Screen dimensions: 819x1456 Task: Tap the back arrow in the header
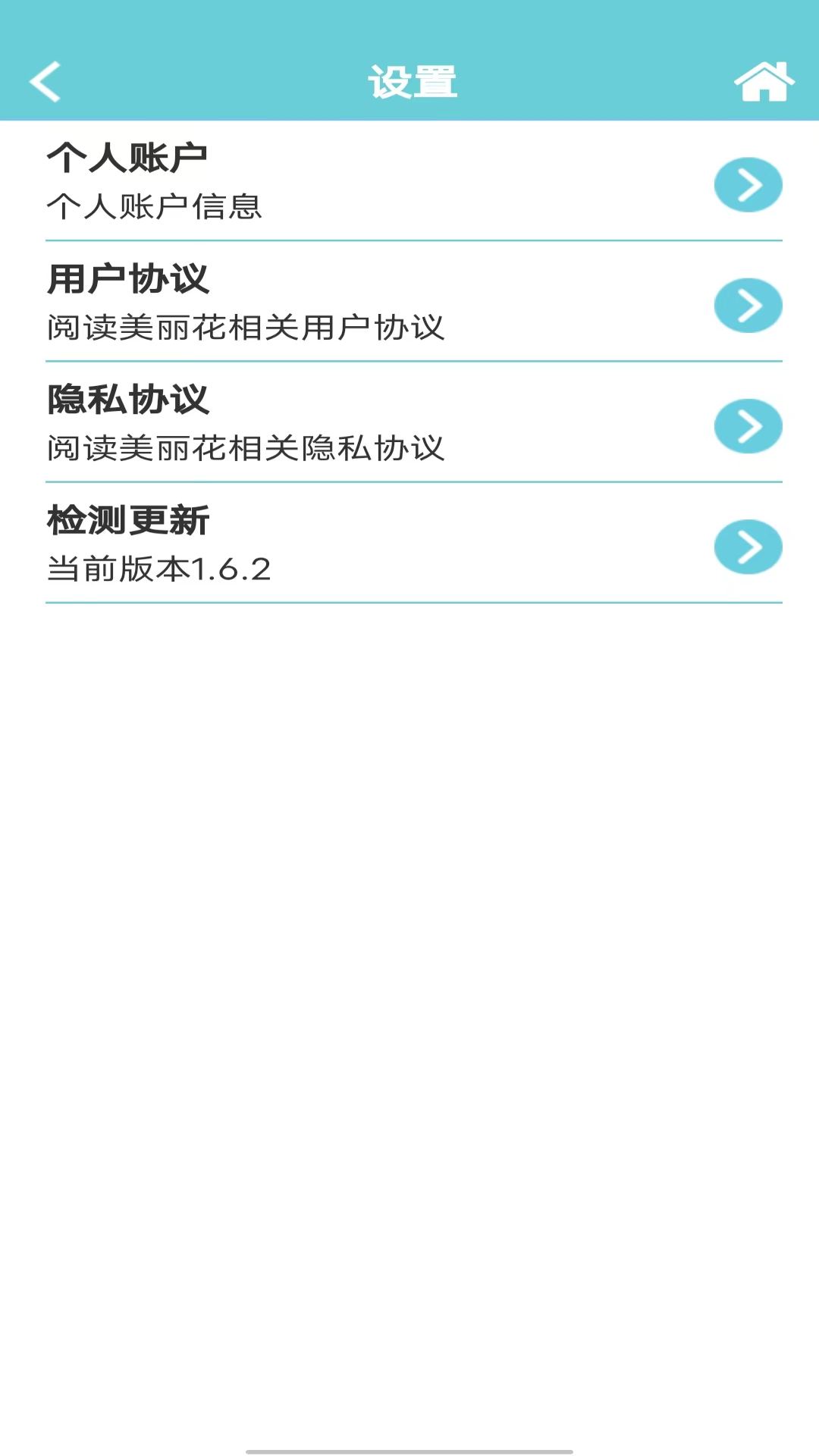pyautogui.click(x=45, y=82)
